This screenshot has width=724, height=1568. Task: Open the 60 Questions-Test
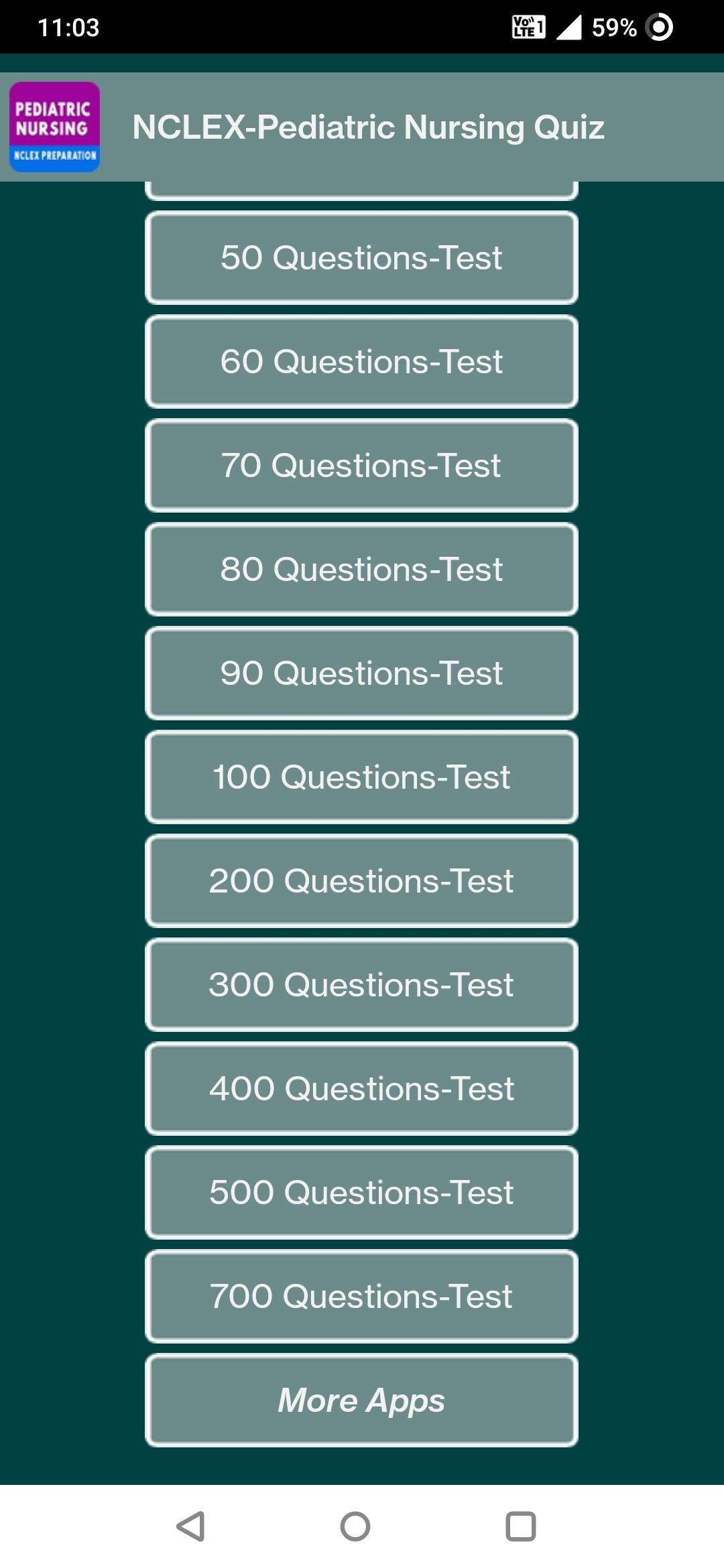361,362
